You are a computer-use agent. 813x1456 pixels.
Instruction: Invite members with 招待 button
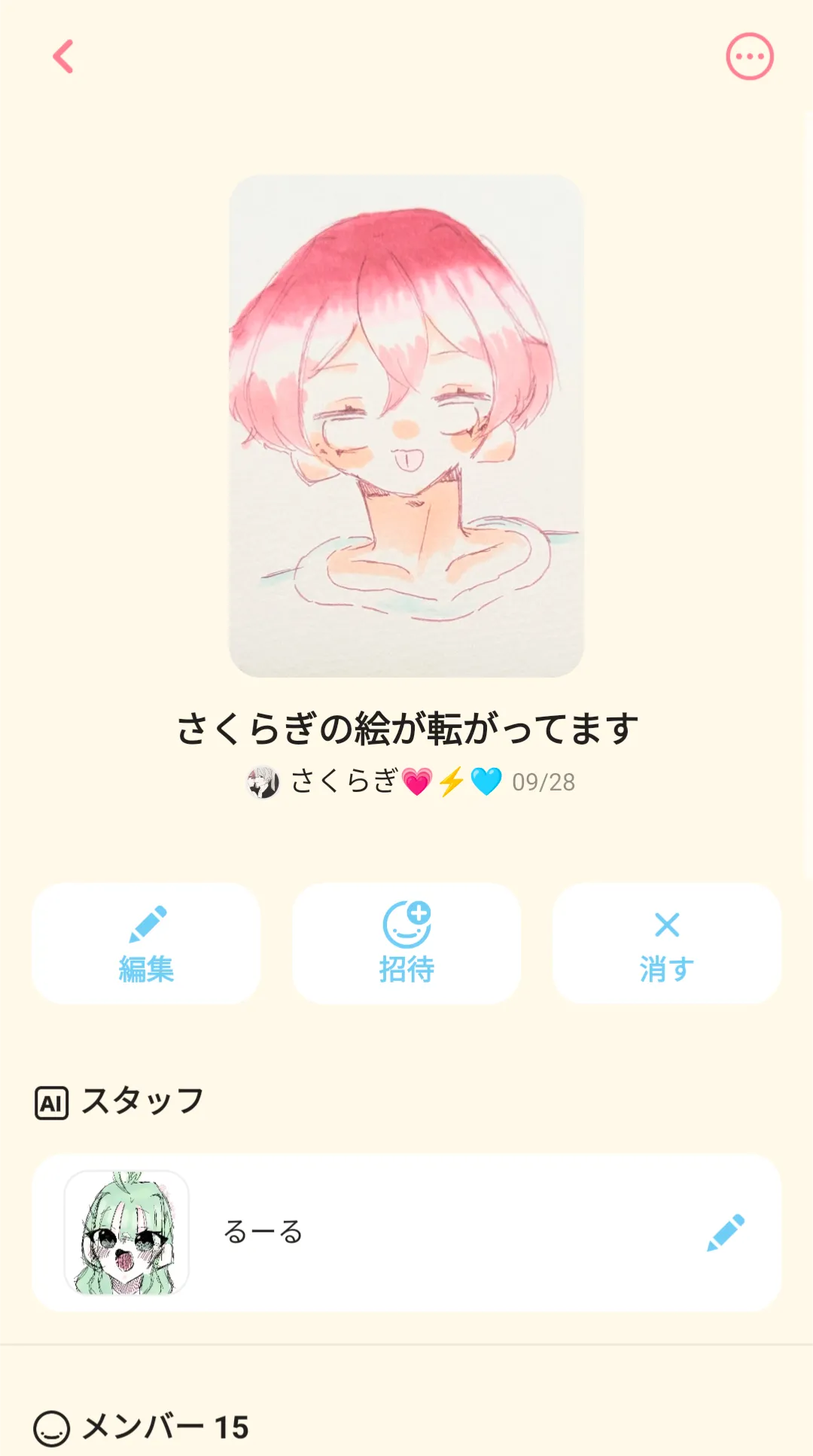coord(406,943)
